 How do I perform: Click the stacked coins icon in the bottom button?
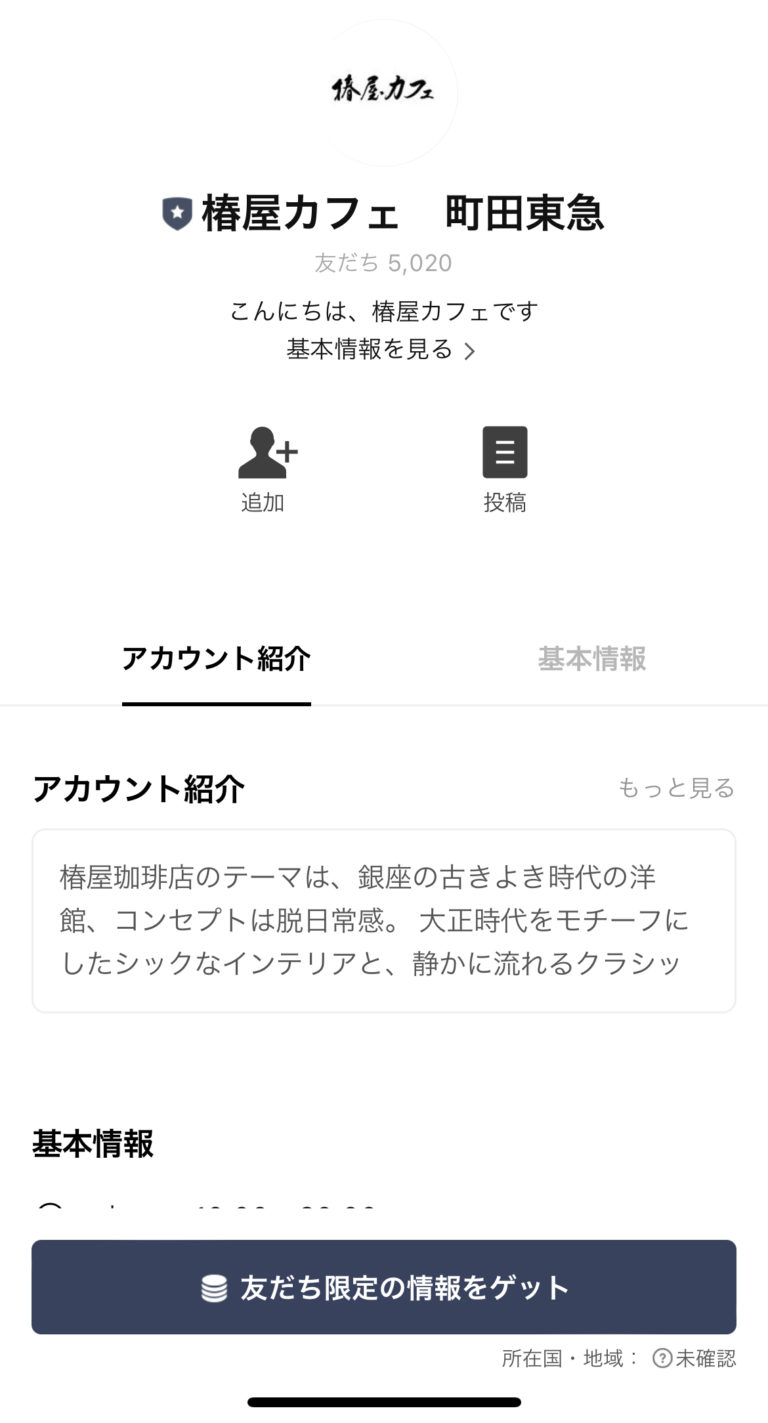(213, 1289)
